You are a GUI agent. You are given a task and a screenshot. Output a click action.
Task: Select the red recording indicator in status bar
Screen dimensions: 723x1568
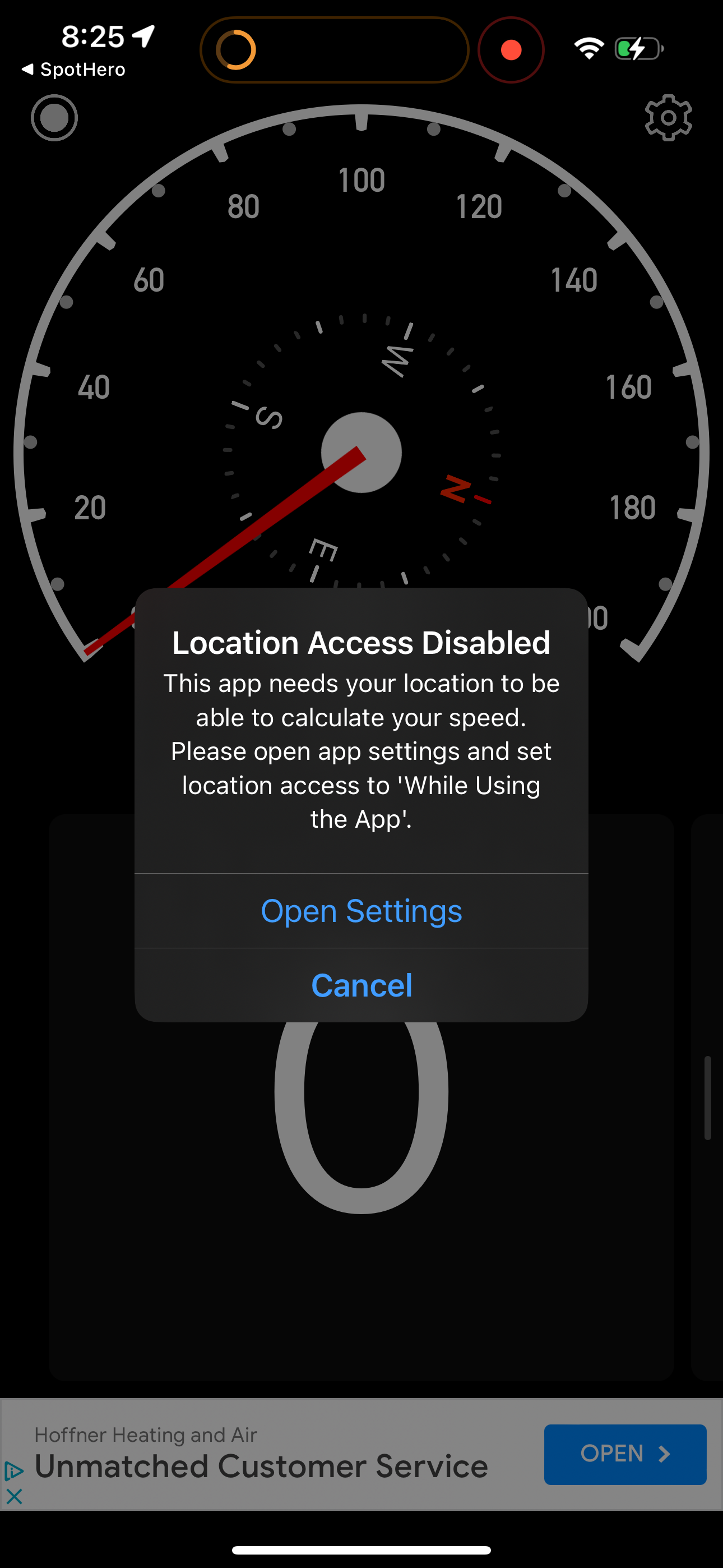click(x=511, y=49)
